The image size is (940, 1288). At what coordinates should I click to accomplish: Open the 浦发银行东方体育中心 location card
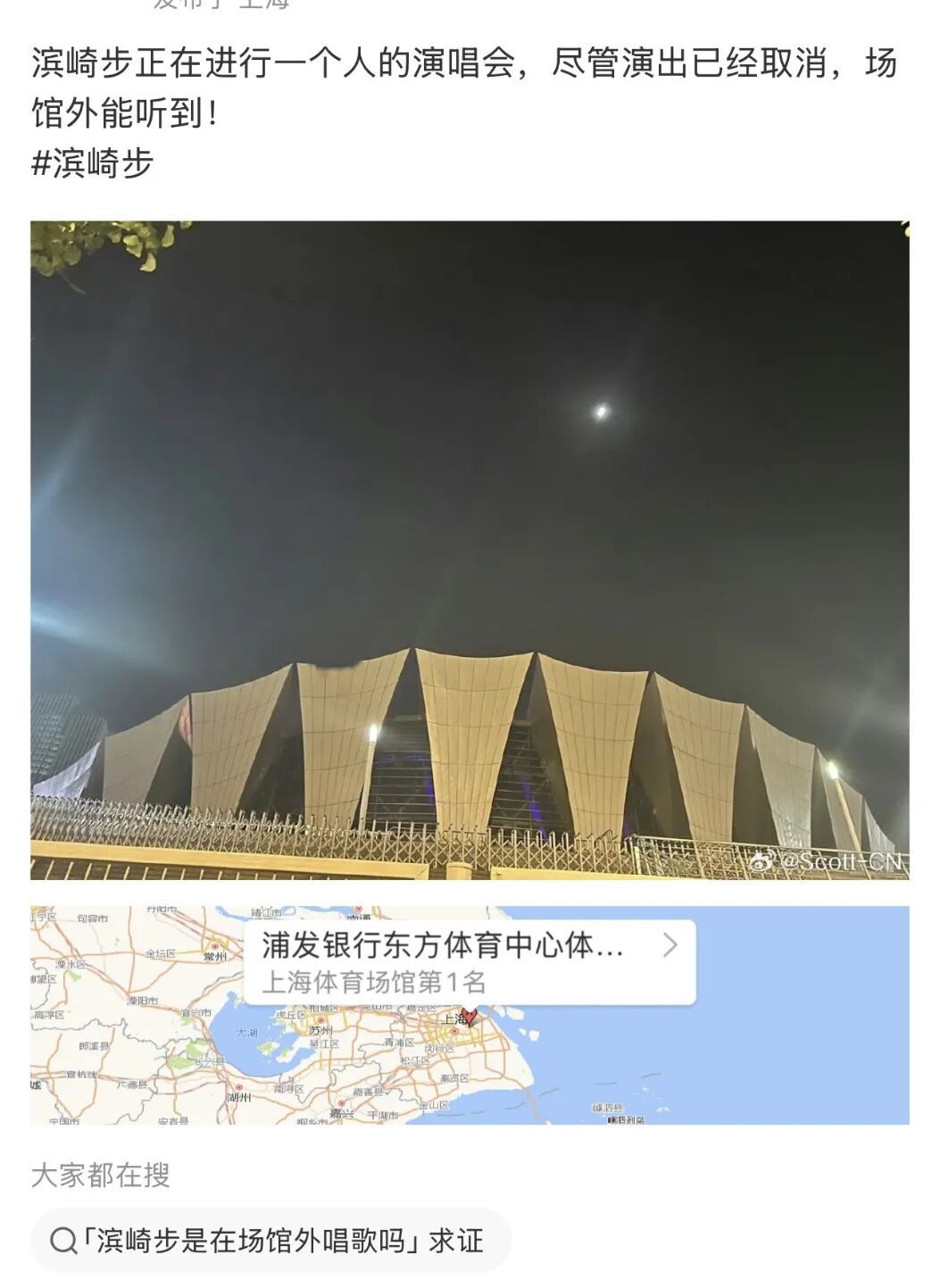coord(470,962)
